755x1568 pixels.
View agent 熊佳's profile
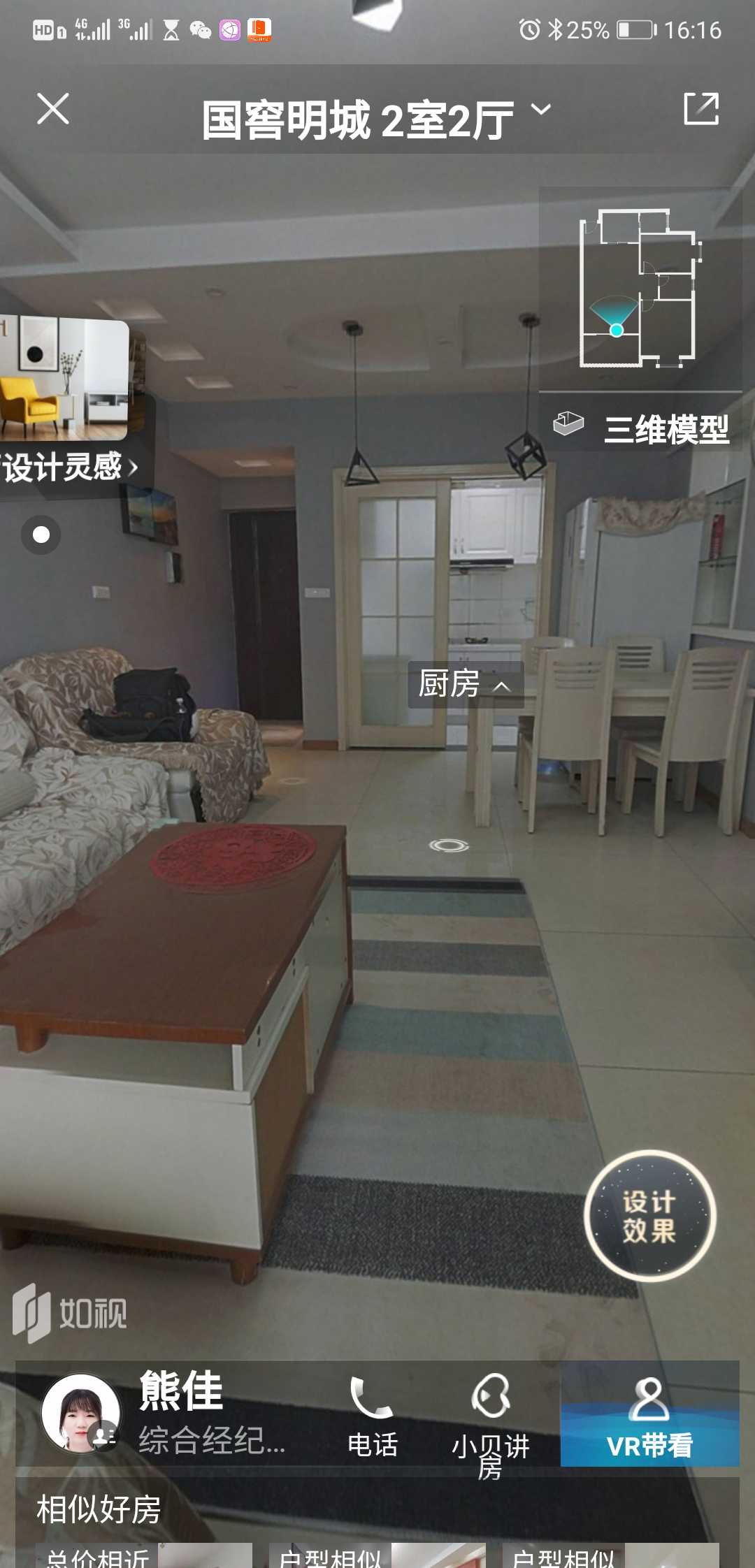[81, 1413]
